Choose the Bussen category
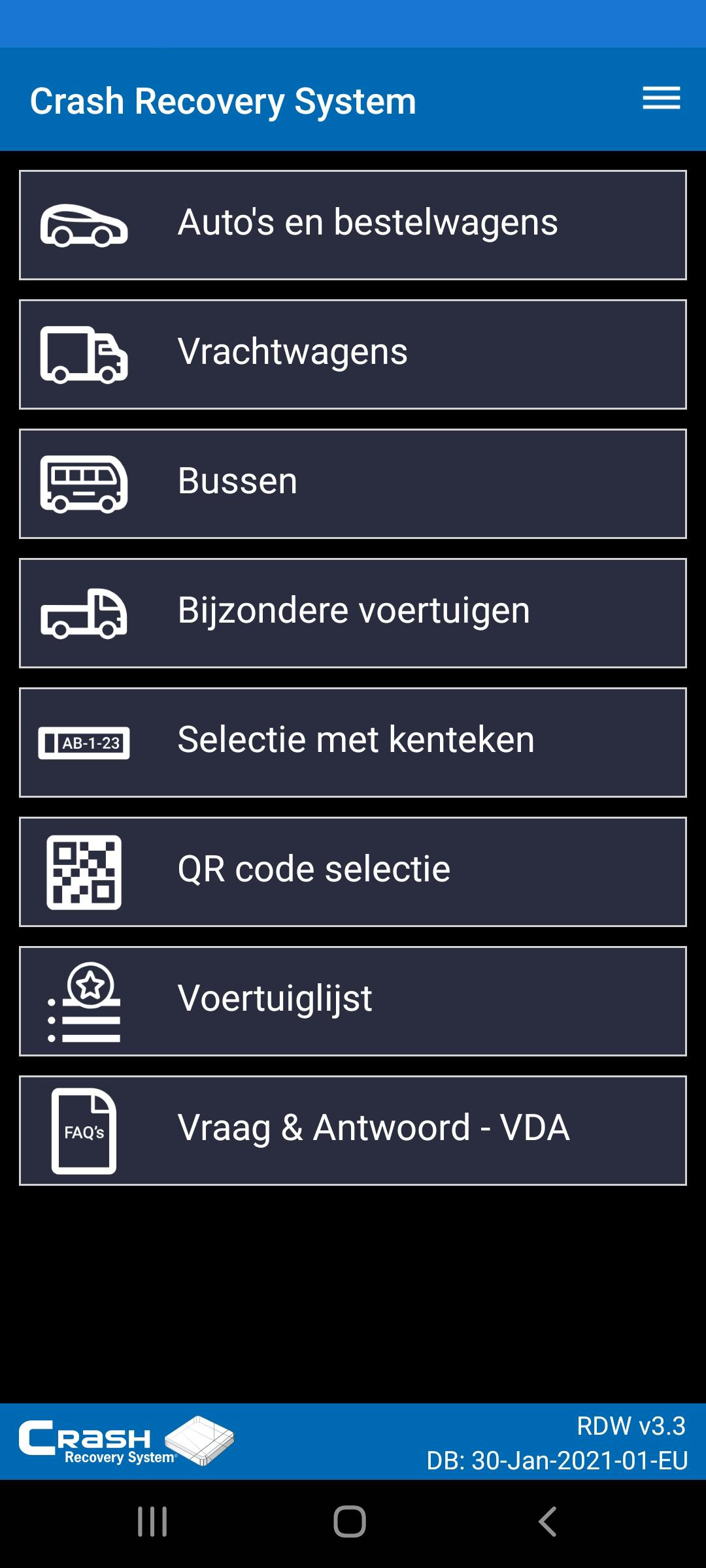Viewport: 706px width, 1568px height. click(353, 483)
